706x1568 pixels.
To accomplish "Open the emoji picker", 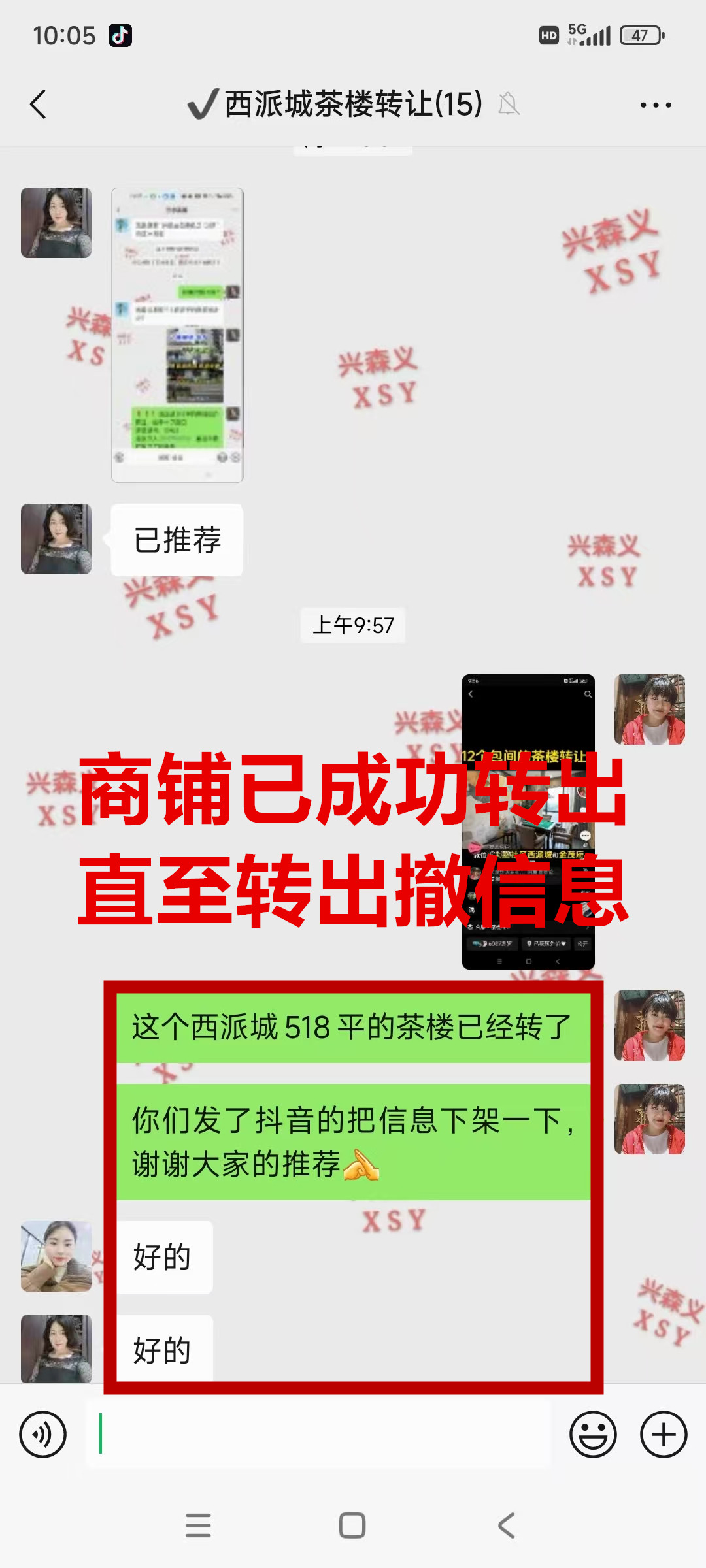I will (x=593, y=1435).
